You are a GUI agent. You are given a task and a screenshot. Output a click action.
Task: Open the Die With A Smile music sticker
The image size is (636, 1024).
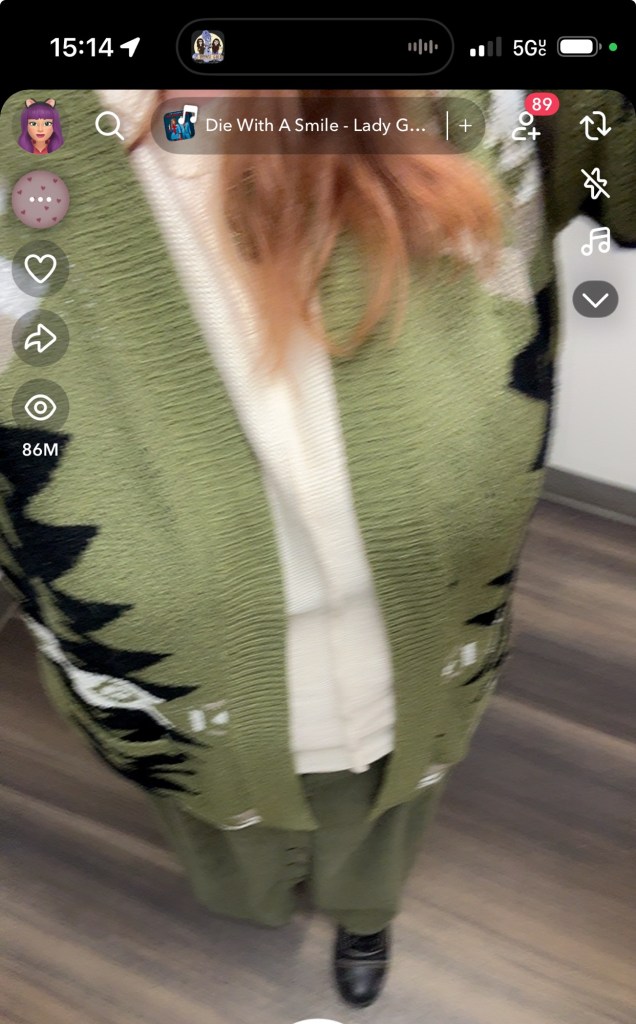(300, 126)
